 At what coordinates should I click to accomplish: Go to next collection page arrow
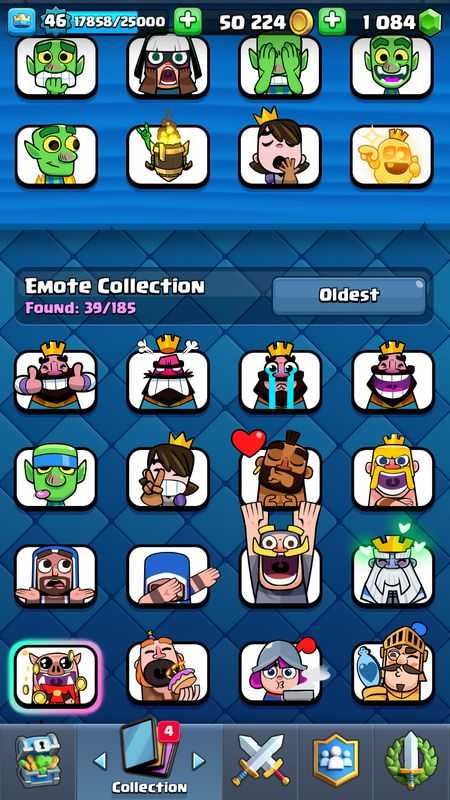coord(198,761)
